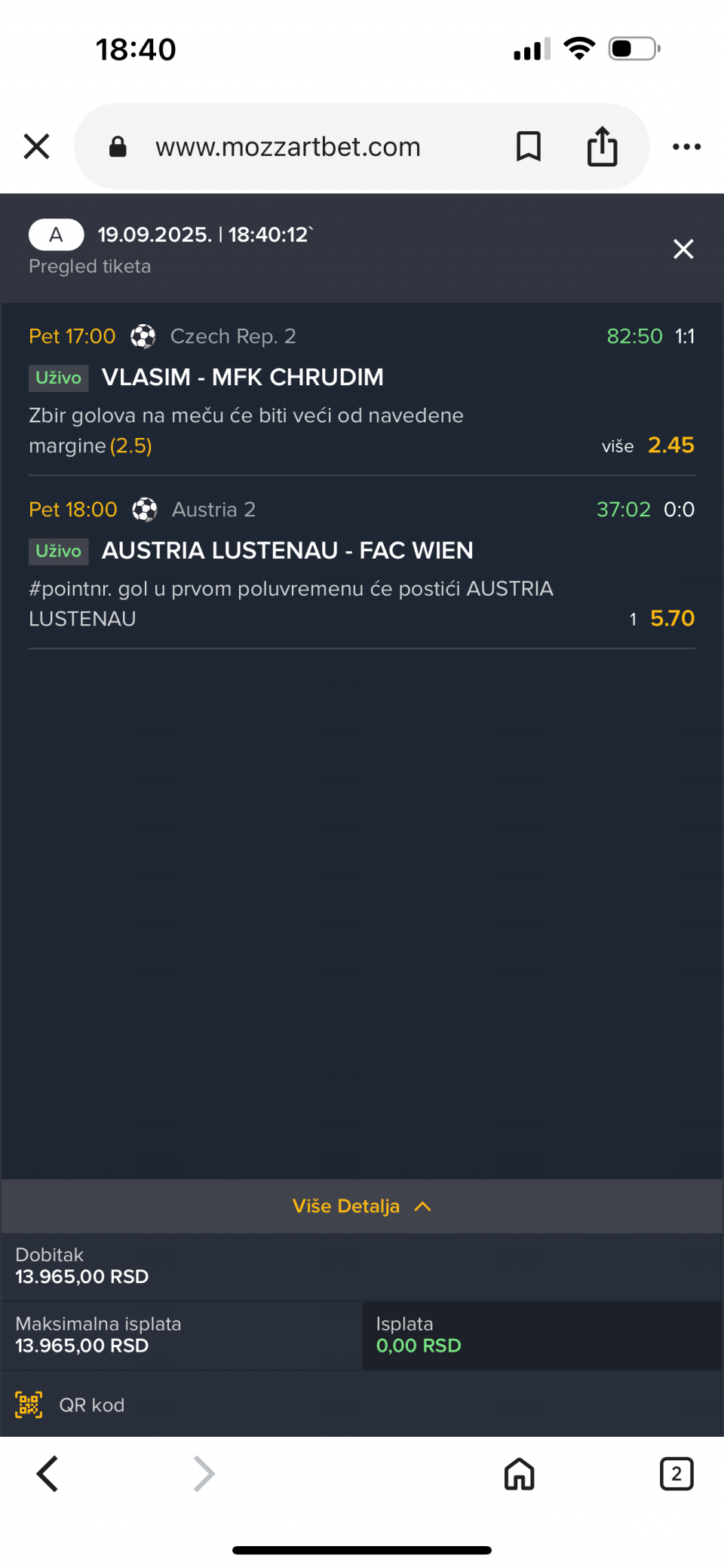This screenshot has width=724, height=1568.
Task: Go back to the previous page
Action: [47, 1474]
